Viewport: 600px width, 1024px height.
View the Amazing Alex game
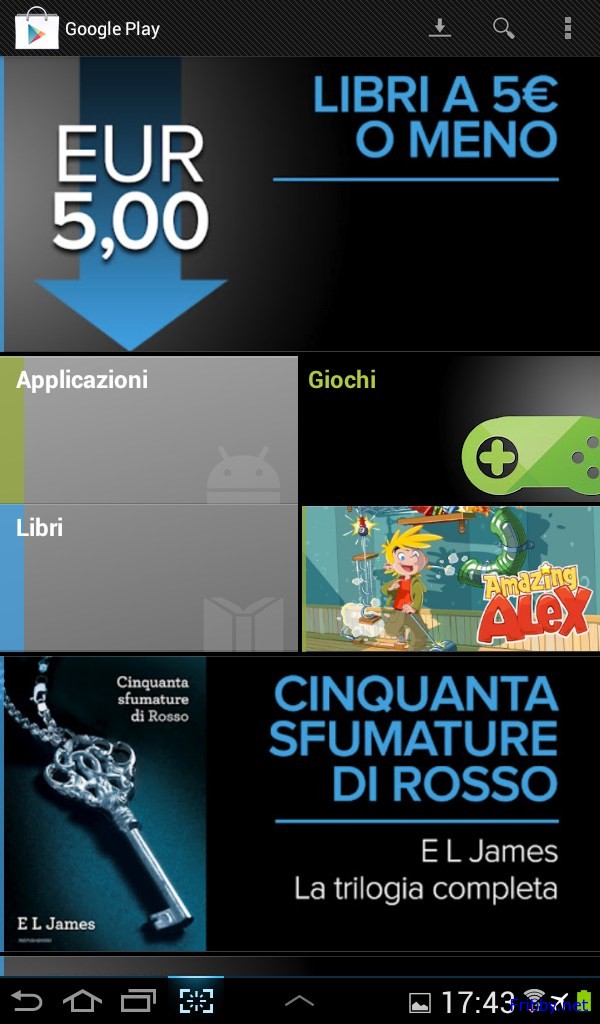point(450,578)
